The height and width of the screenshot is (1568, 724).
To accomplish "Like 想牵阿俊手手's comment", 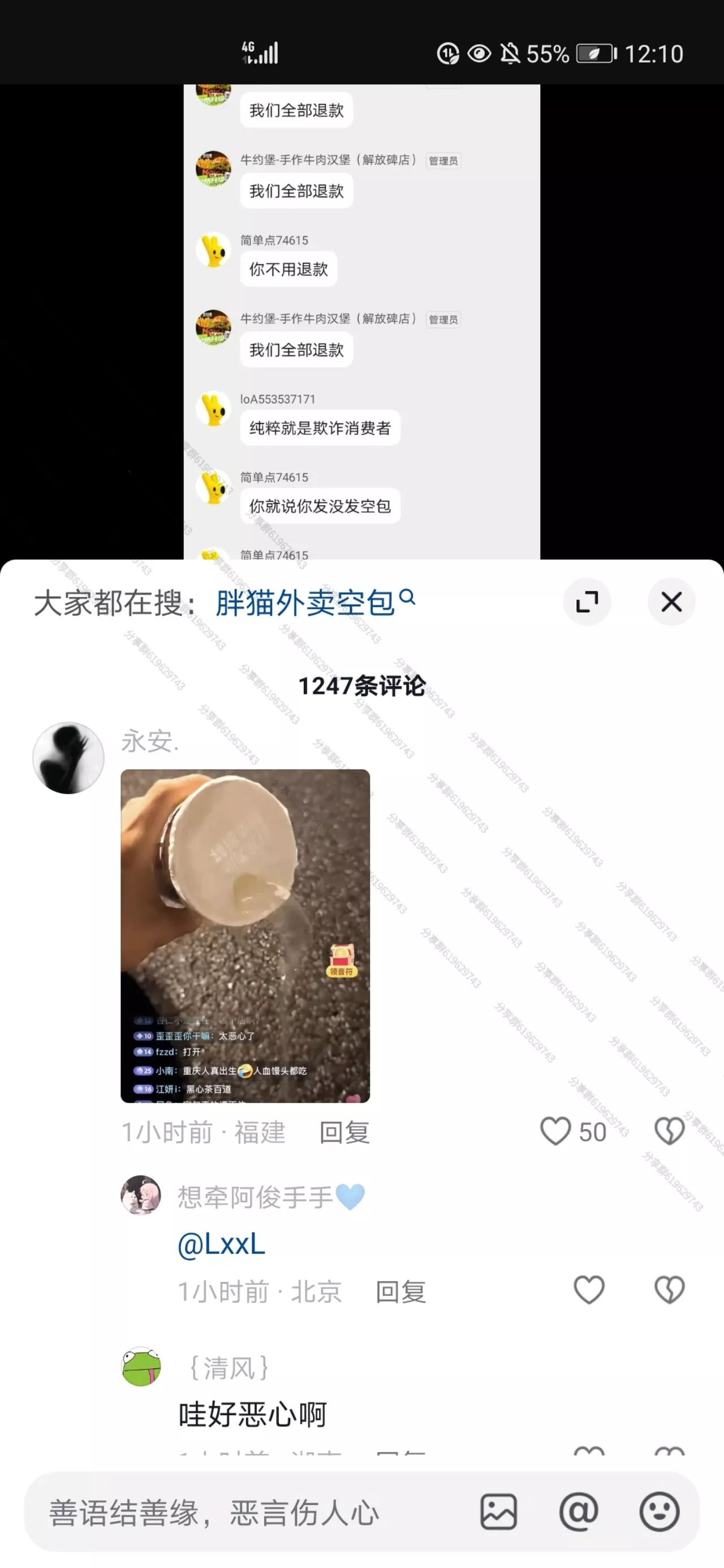I will click(x=589, y=1290).
